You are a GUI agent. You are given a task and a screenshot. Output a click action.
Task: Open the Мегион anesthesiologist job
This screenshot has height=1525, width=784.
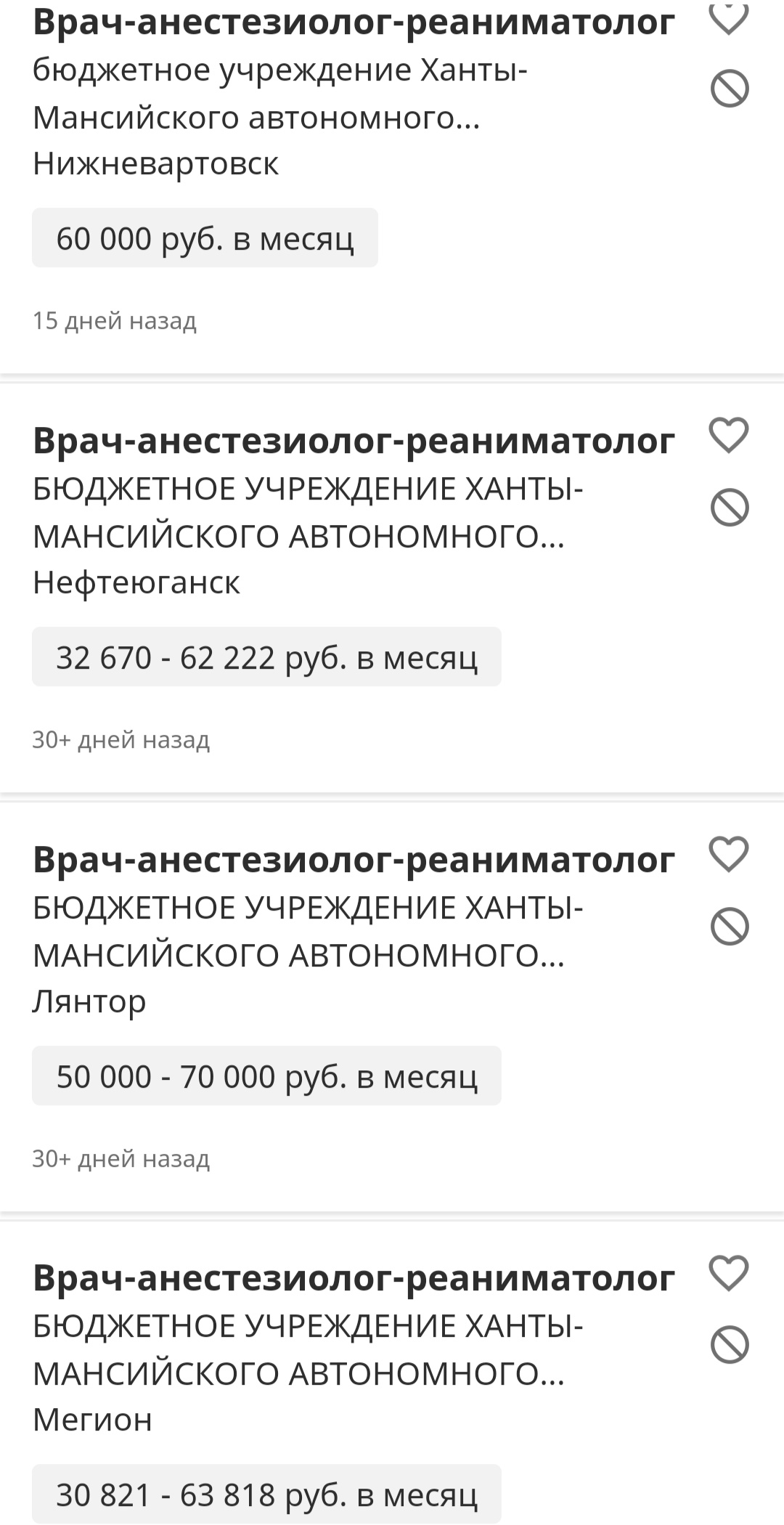pyautogui.click(x=354, y=1279)
